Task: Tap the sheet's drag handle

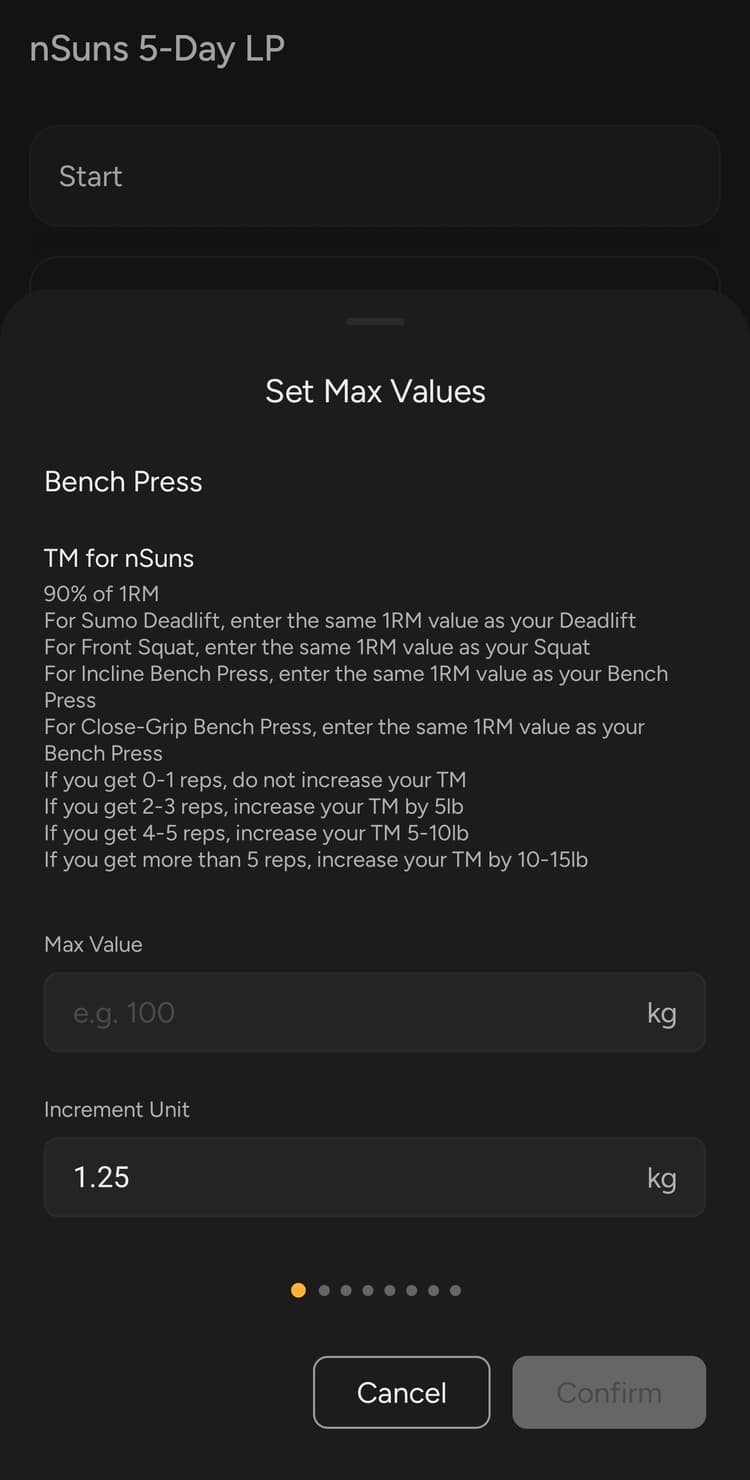Action: coord(375,321)
